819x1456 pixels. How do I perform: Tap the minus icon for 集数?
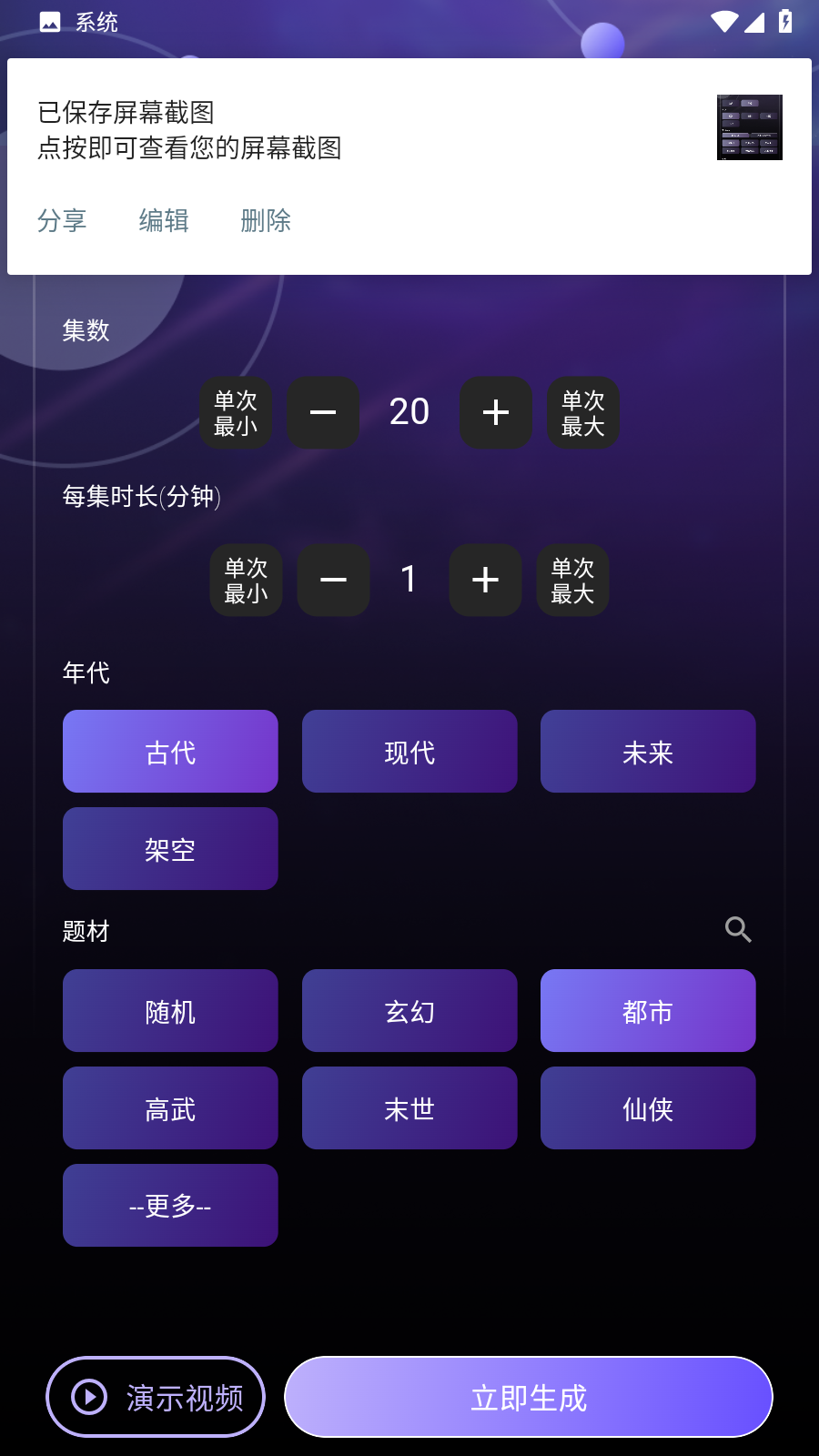(323, 412)
